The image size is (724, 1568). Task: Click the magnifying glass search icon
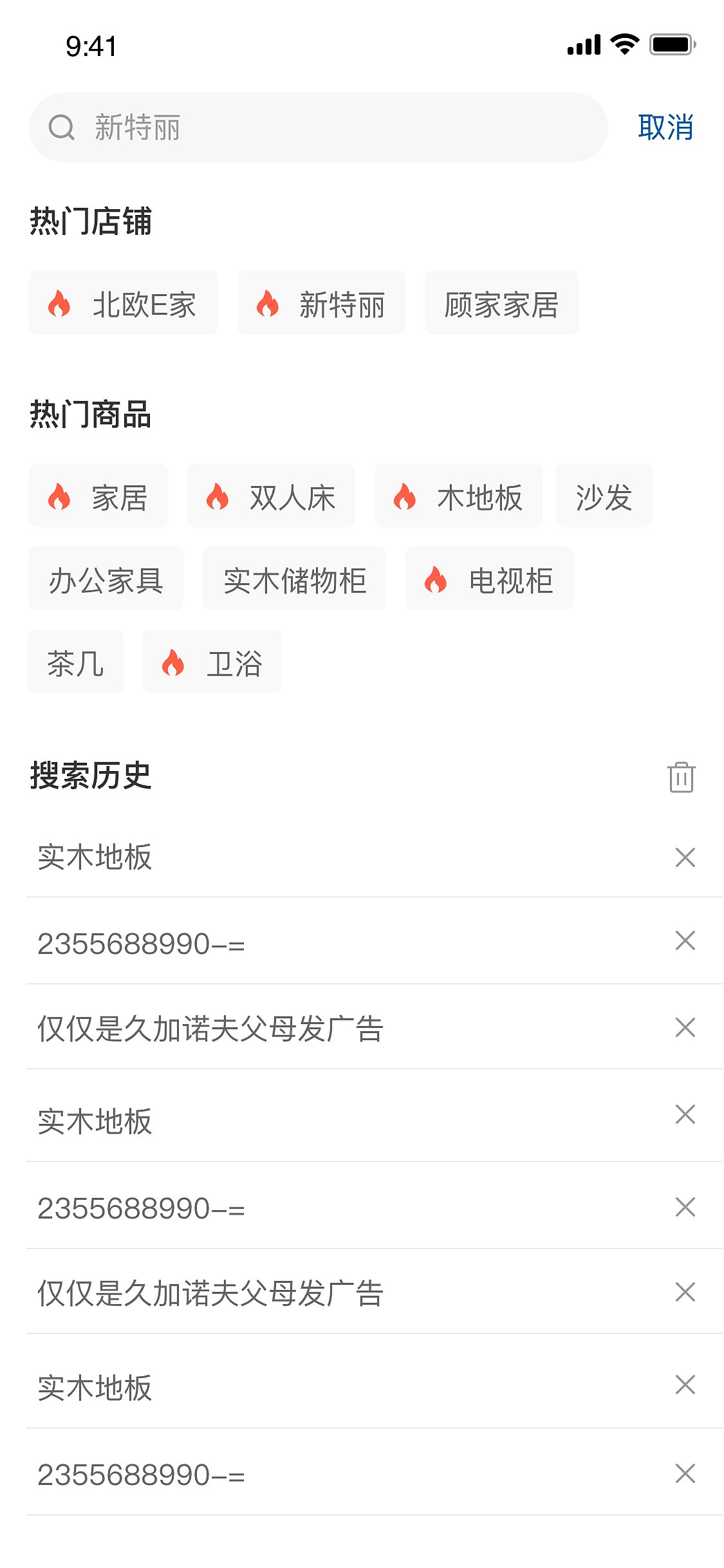point(61,126)
